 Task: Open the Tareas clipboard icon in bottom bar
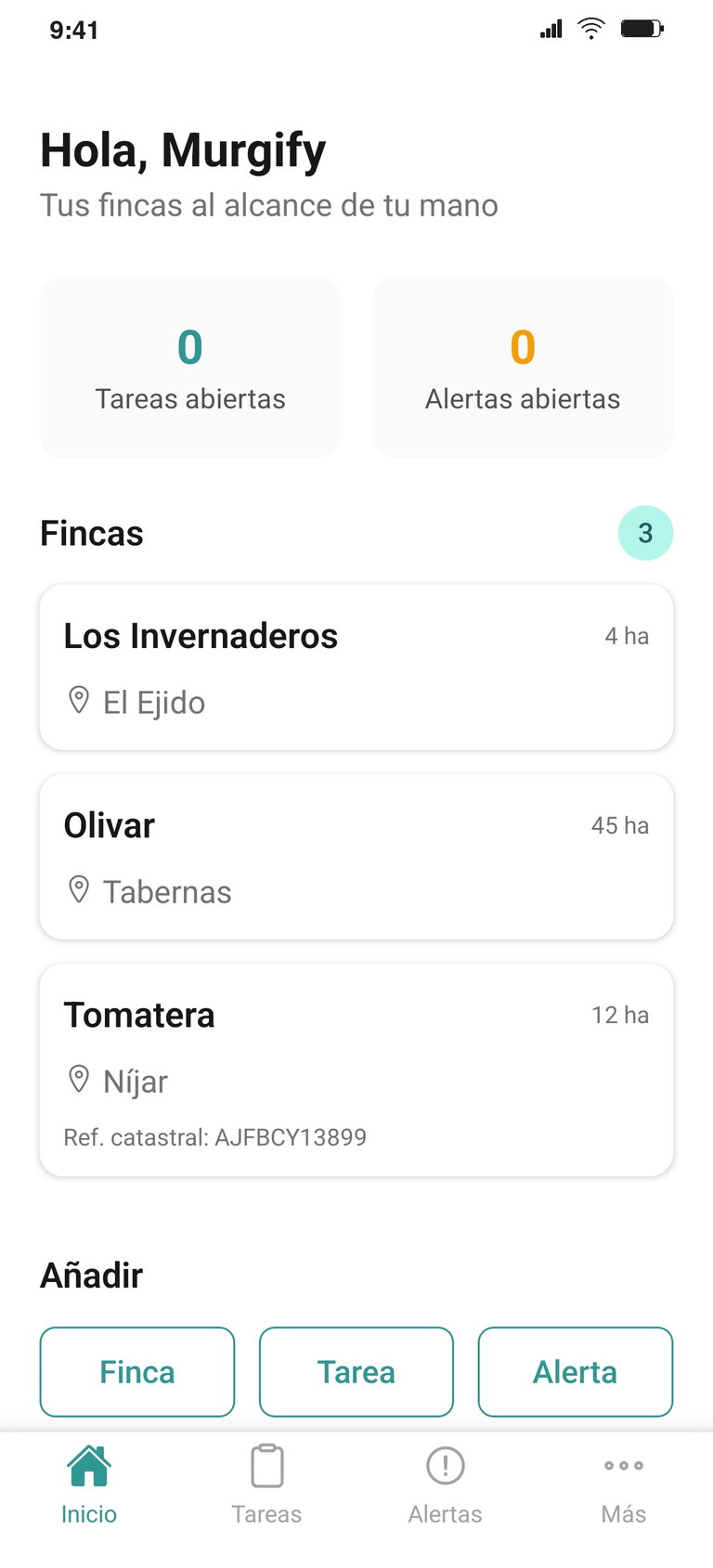click(x=266, y=1464)
